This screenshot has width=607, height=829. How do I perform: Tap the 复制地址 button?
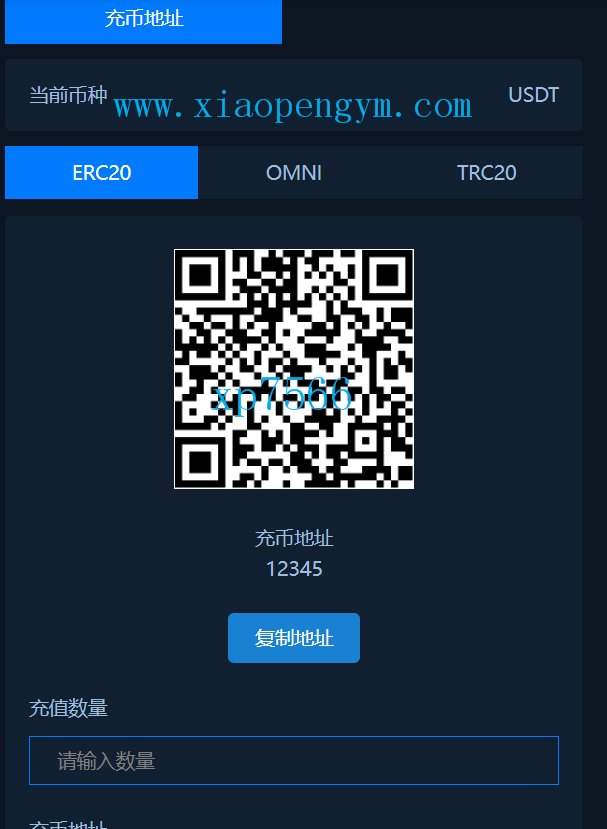point(294,638)
